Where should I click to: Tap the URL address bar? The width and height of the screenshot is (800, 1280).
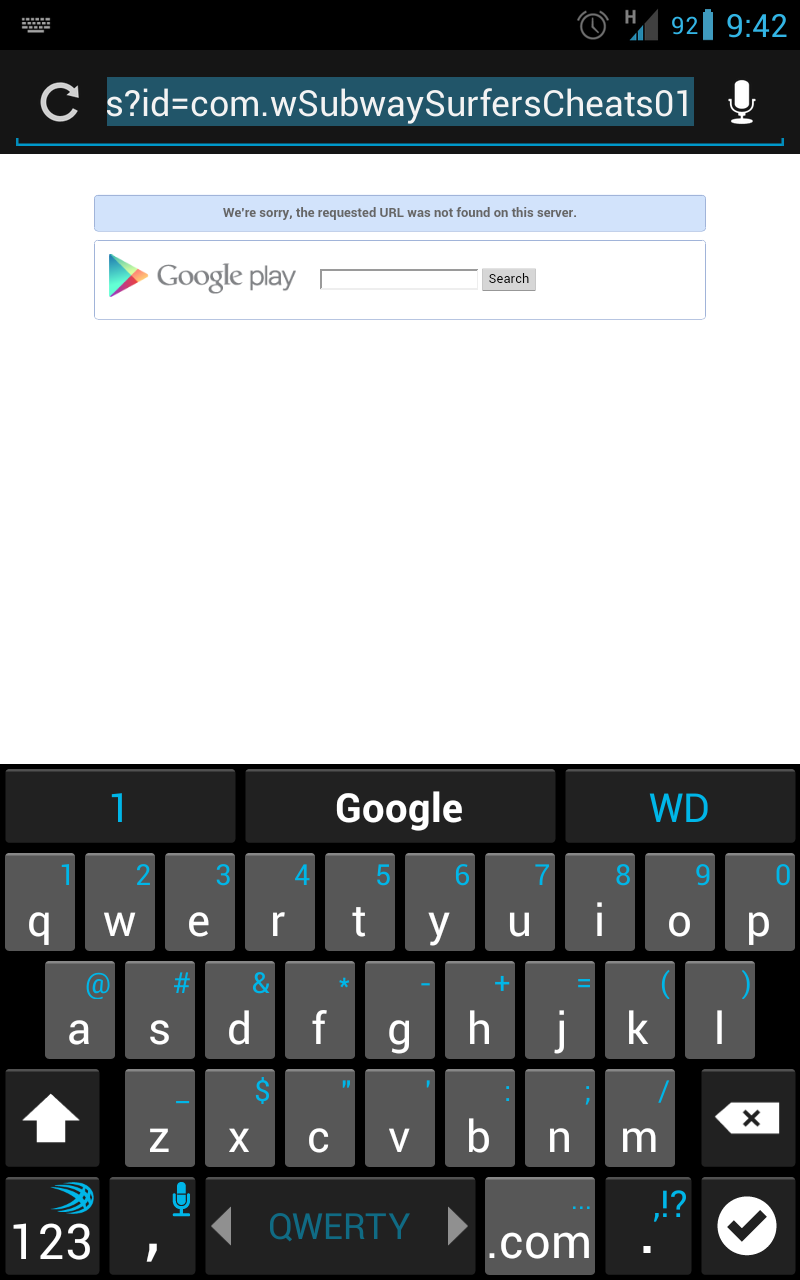[400, 103]
